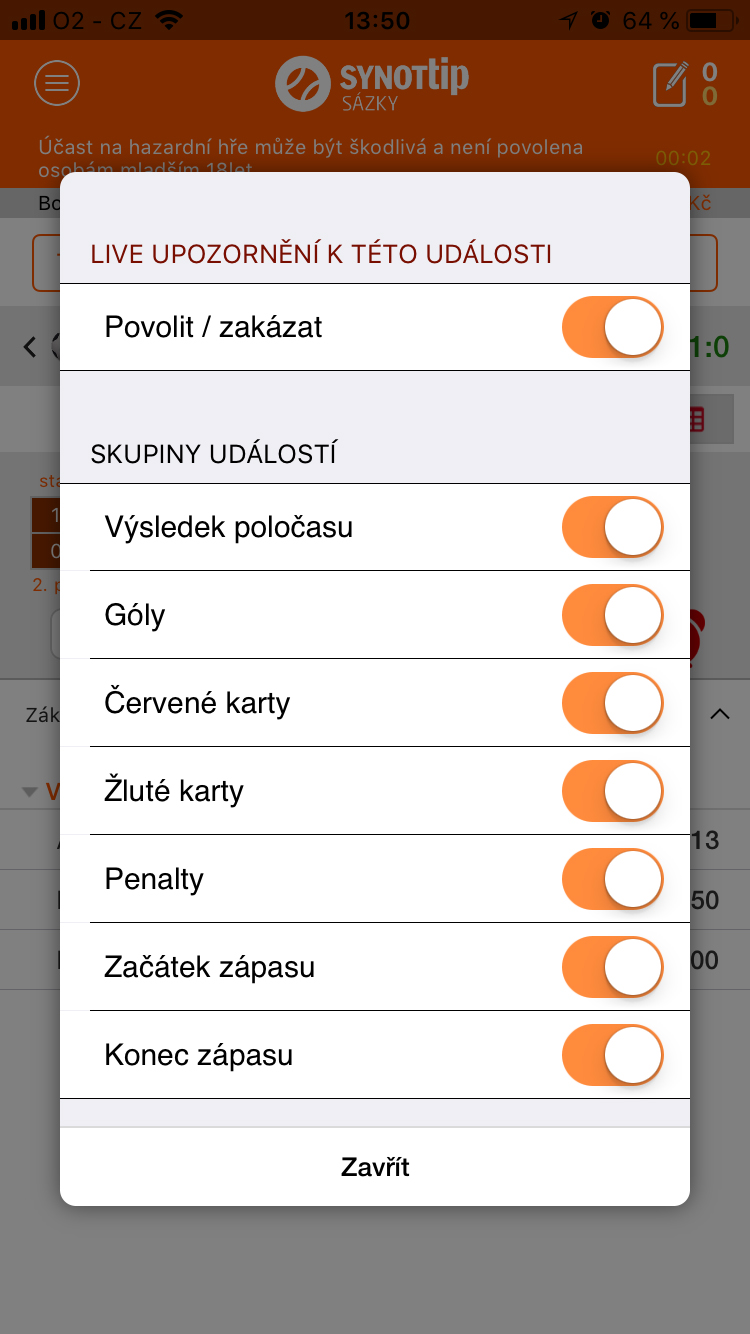Toggle the Povolit / zakázat switch
Image resolution: width=750 pixels, height=1334 pixels.
613,327
